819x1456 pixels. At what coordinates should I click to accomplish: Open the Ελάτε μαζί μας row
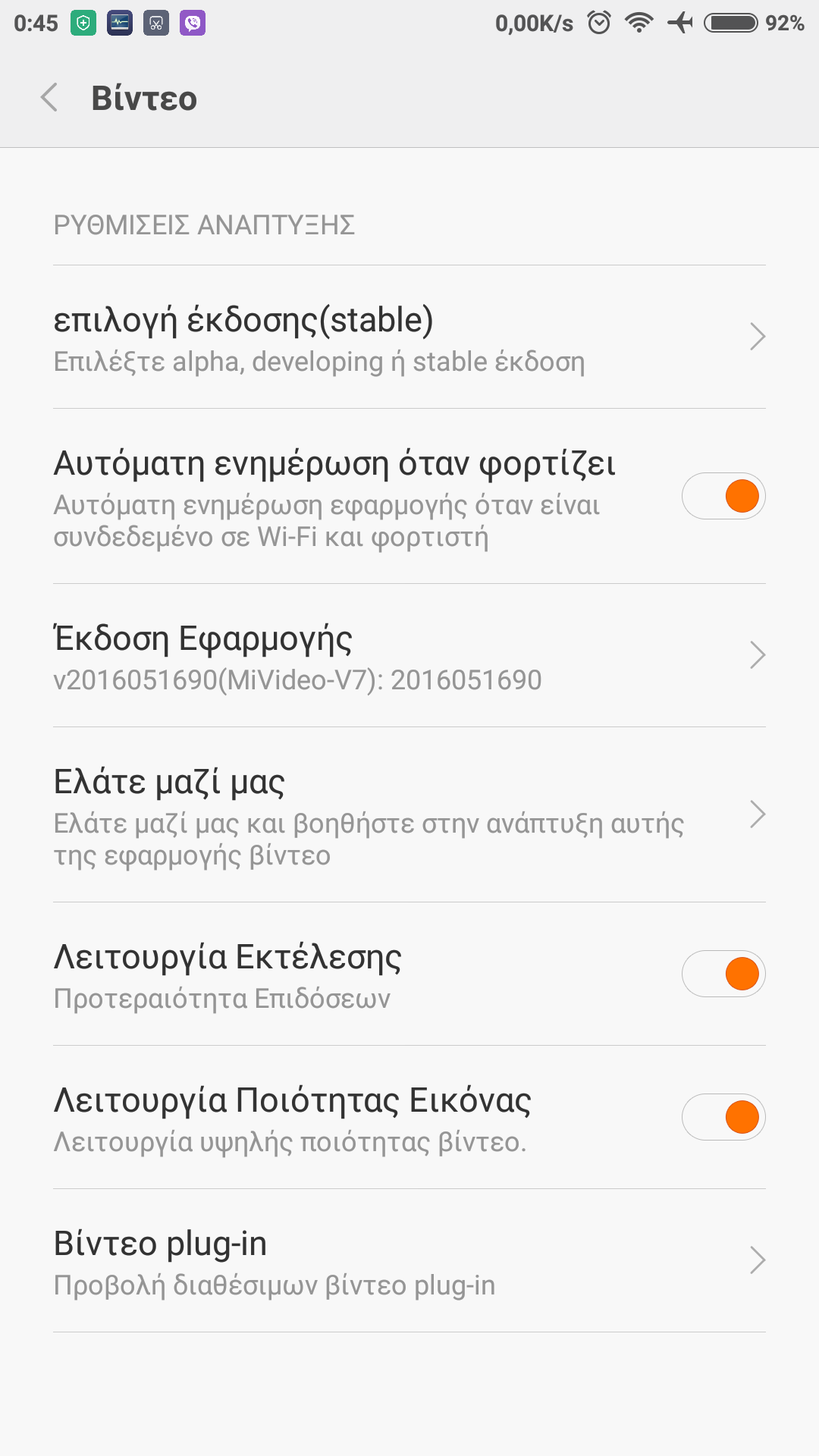coord(409,815)
